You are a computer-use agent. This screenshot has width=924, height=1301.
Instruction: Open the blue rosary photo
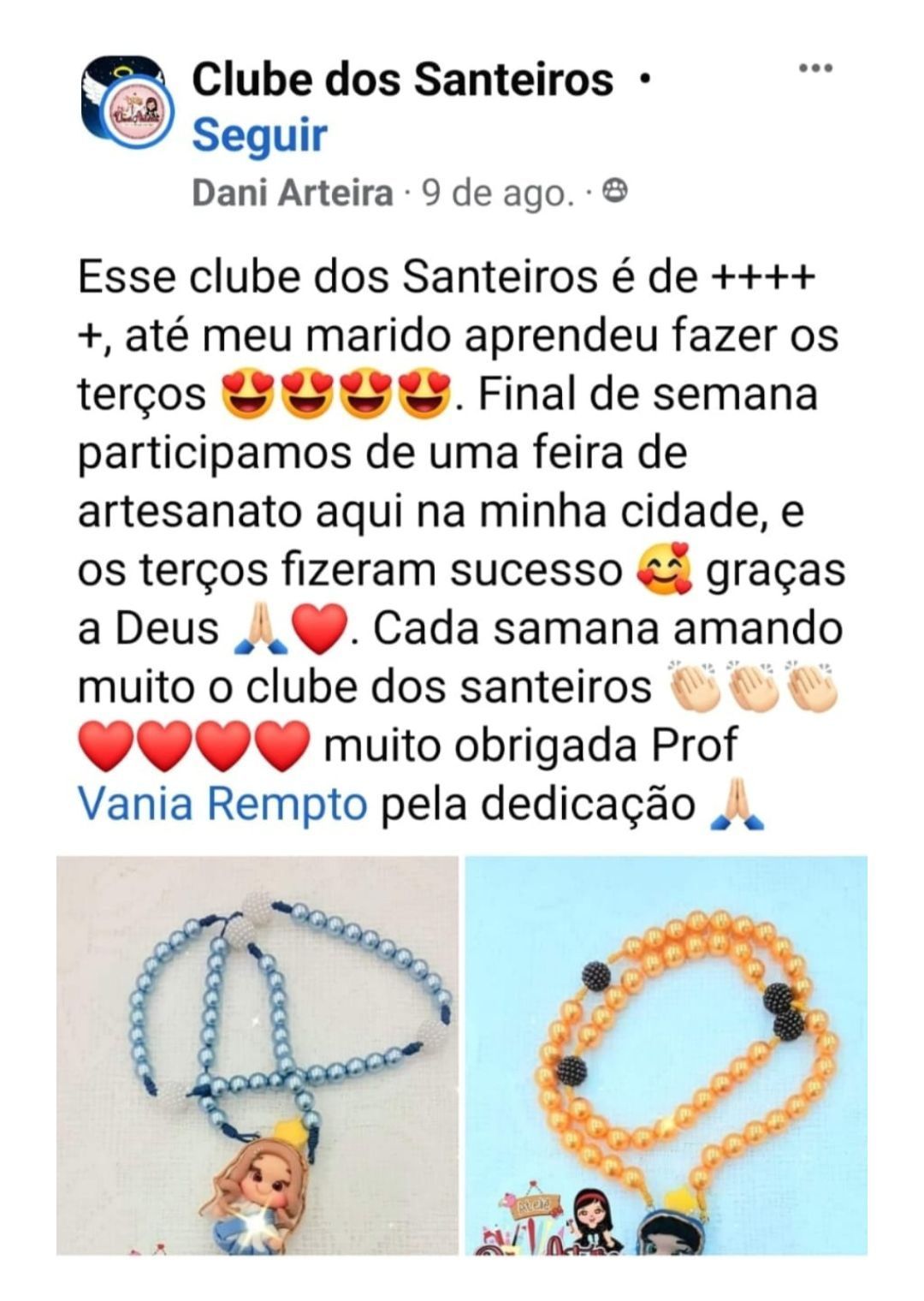pyautogui.click(x=258, y=1054)
